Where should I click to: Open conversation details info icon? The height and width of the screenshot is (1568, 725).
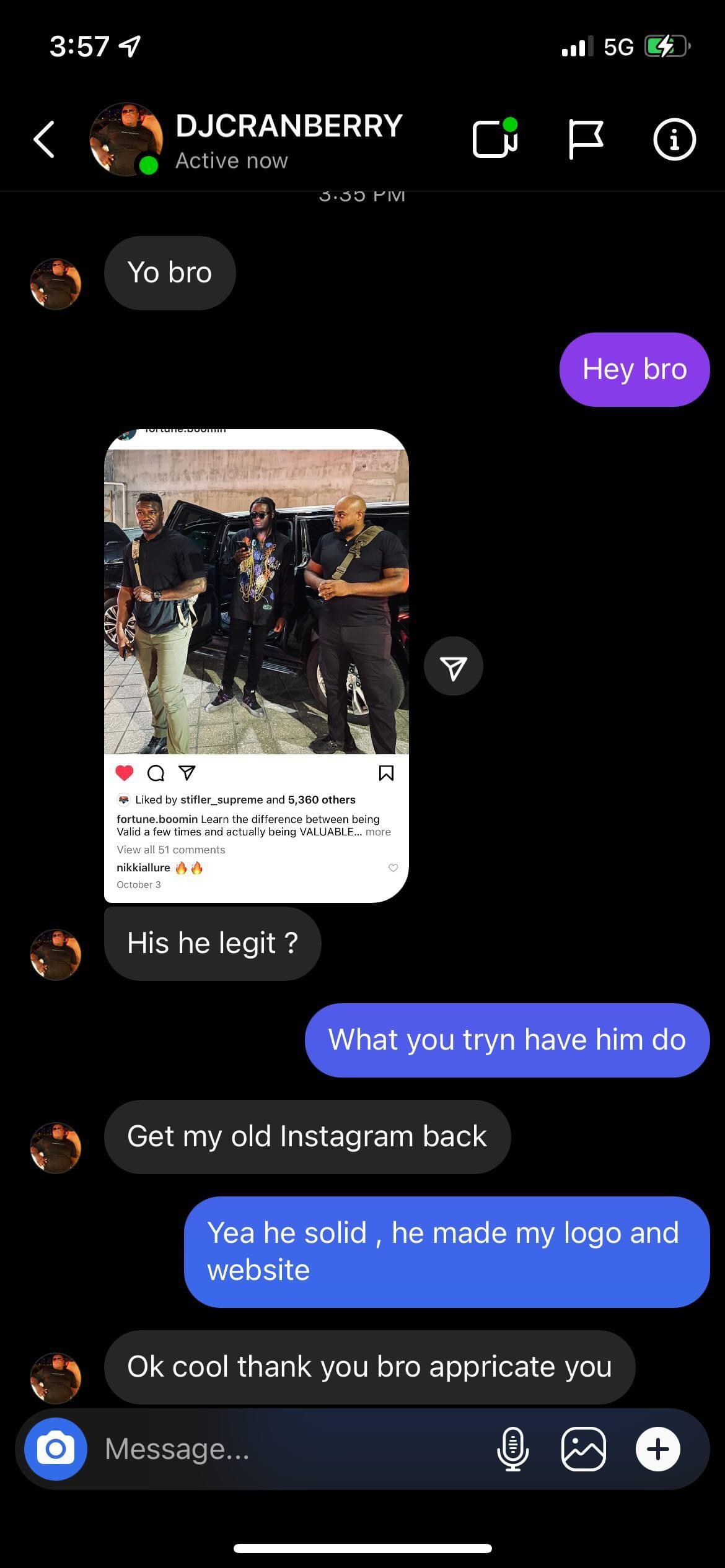pos(674,139)
